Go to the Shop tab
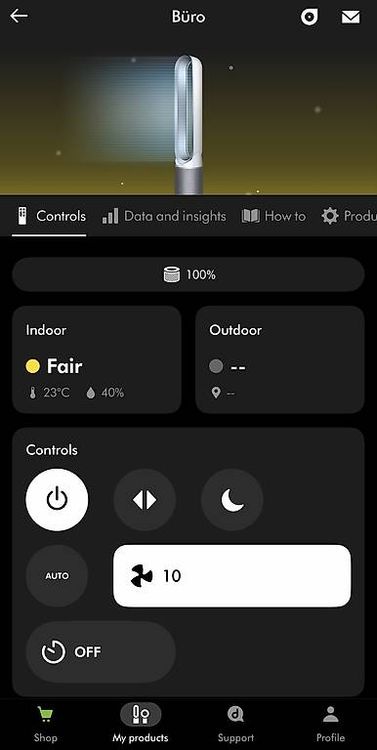 (x=45, y=724)
